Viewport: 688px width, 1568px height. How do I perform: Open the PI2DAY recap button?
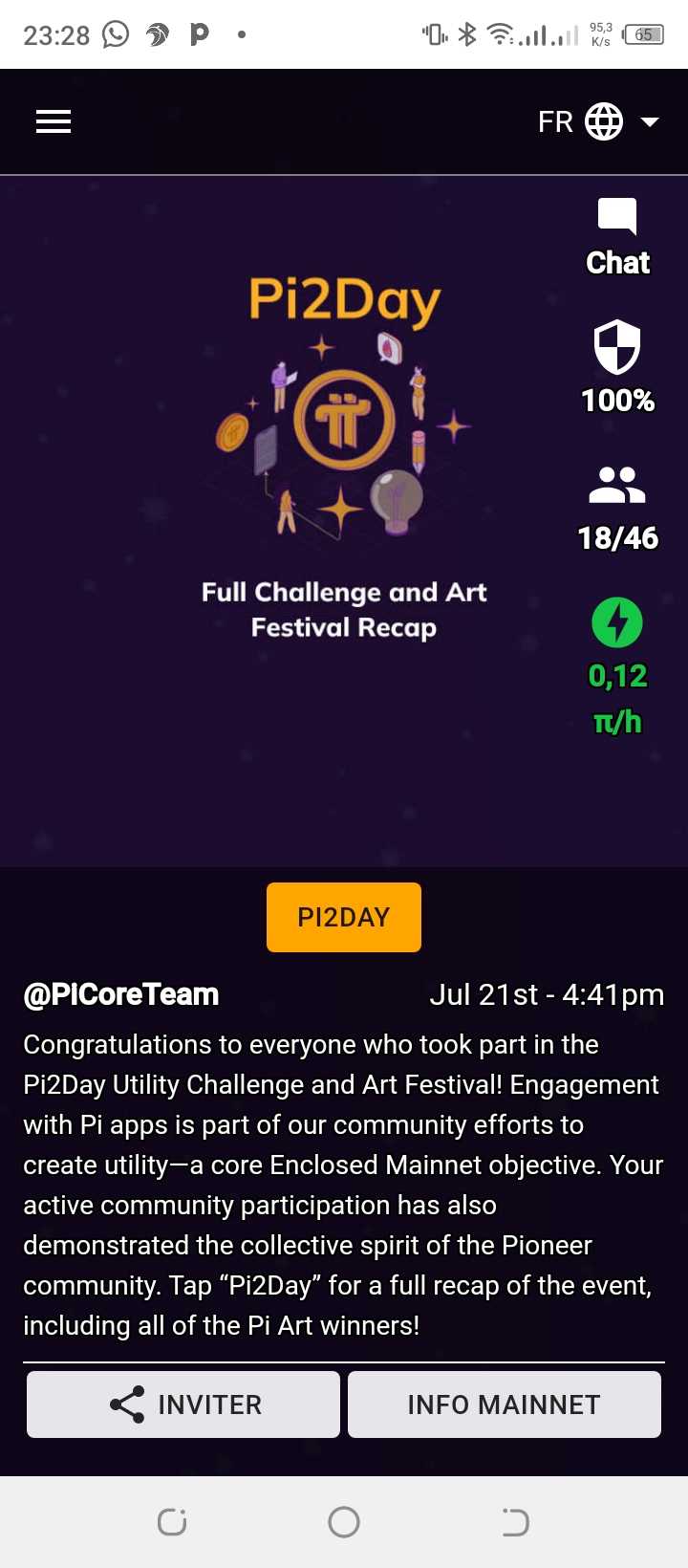coord(344,917)
